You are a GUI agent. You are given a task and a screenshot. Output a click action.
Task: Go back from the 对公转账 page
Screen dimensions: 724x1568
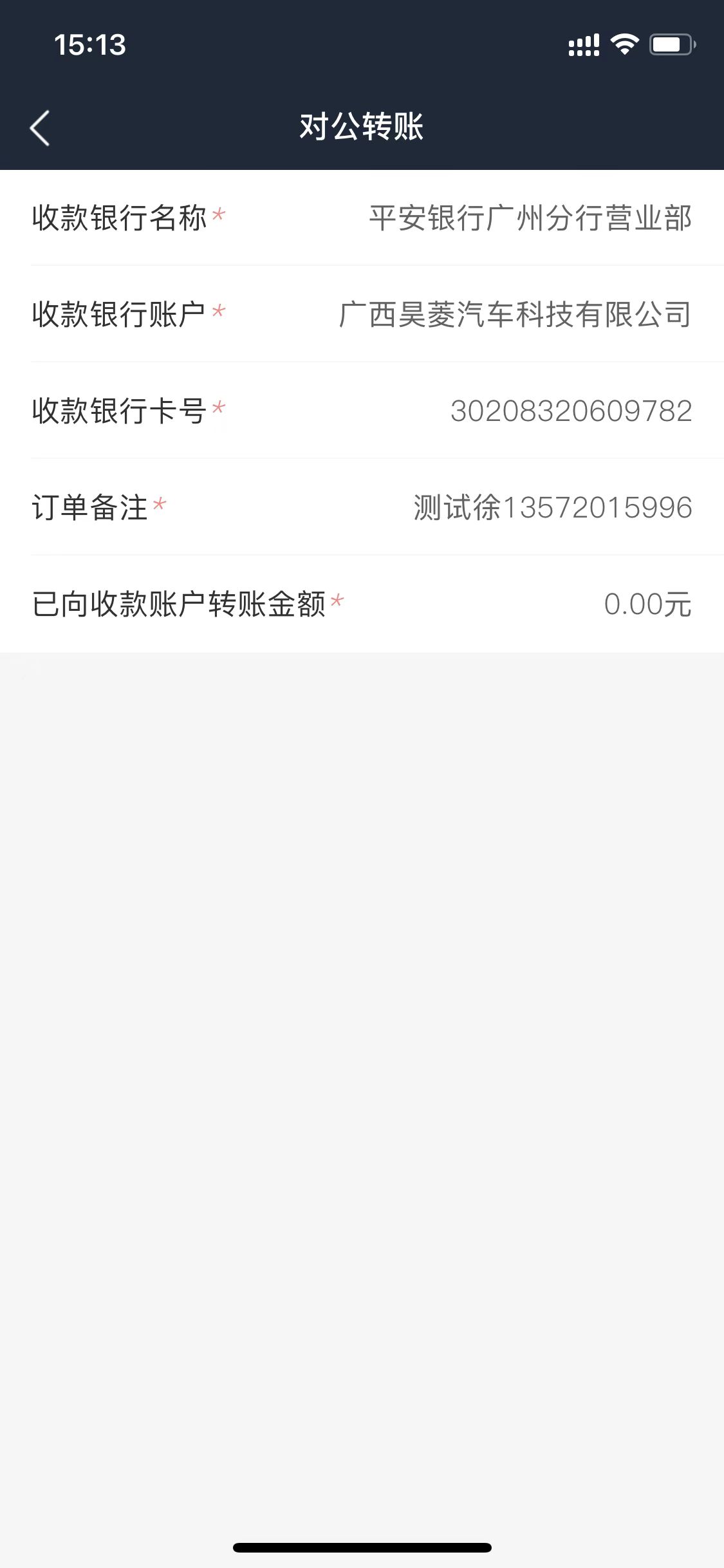(40, 127)
